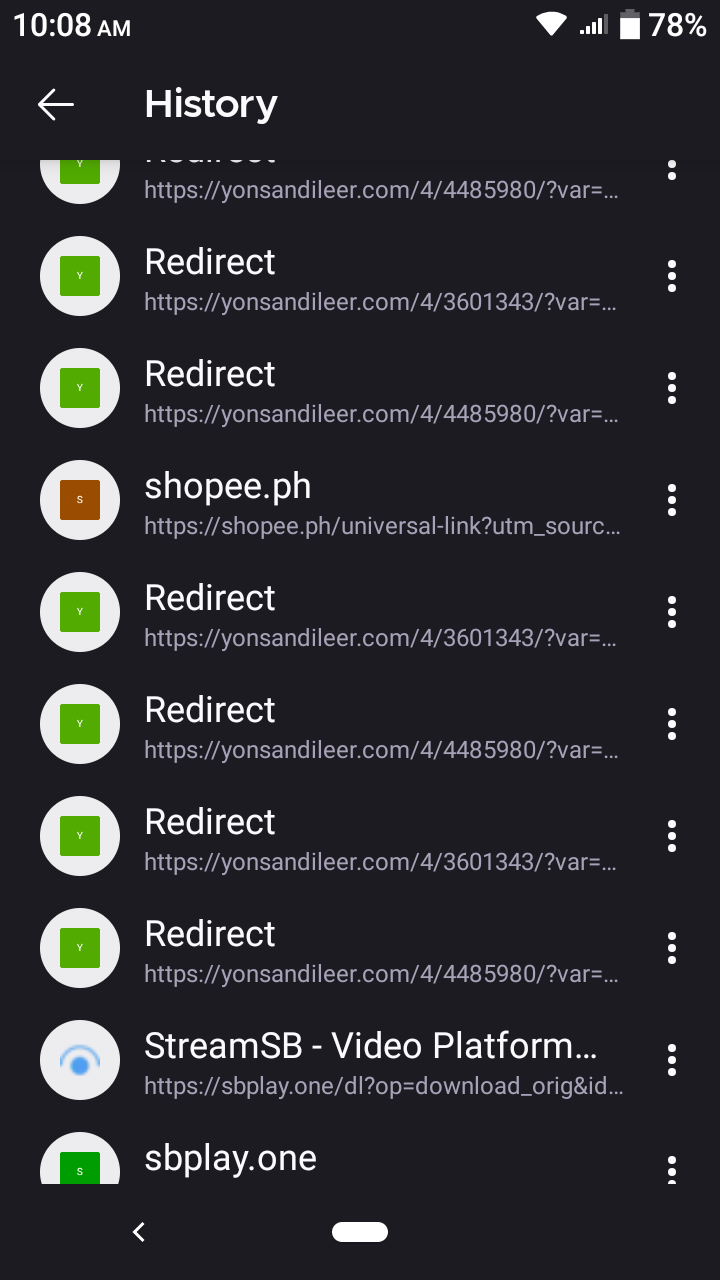Tap the shopee.ph orange favicon
The height and width of the screenshot is (1280, 720).
[x=80, y=500]
